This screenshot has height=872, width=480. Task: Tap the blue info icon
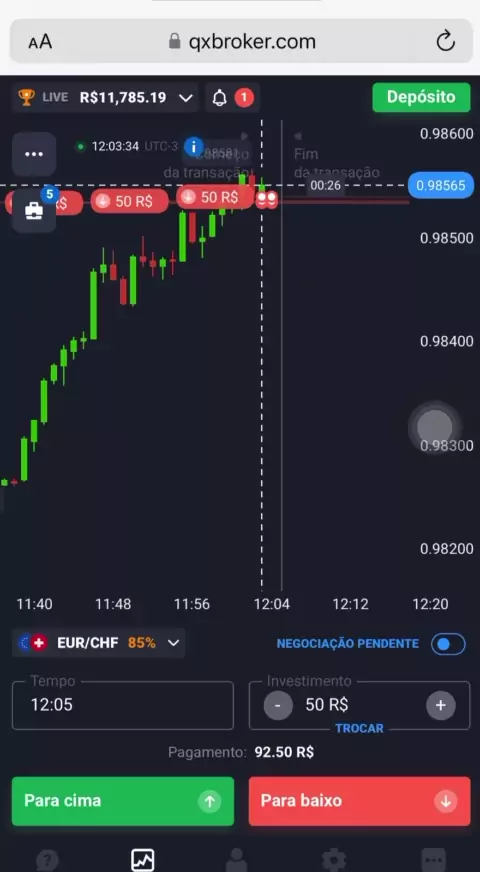pyautogui.click(x=193, y=147)
